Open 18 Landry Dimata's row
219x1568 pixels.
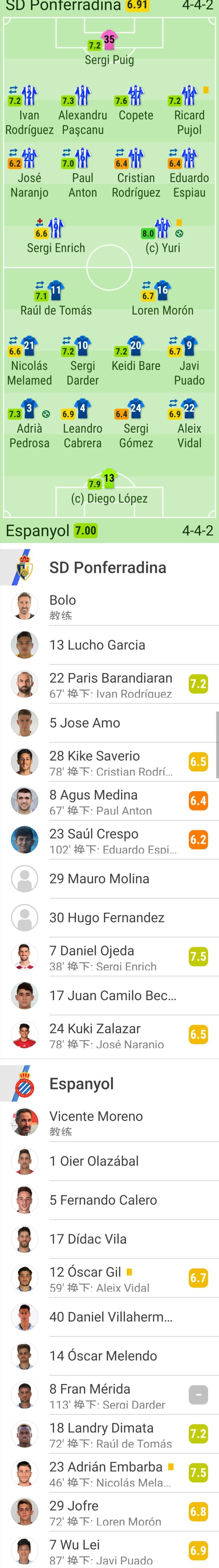(109, 1434)
